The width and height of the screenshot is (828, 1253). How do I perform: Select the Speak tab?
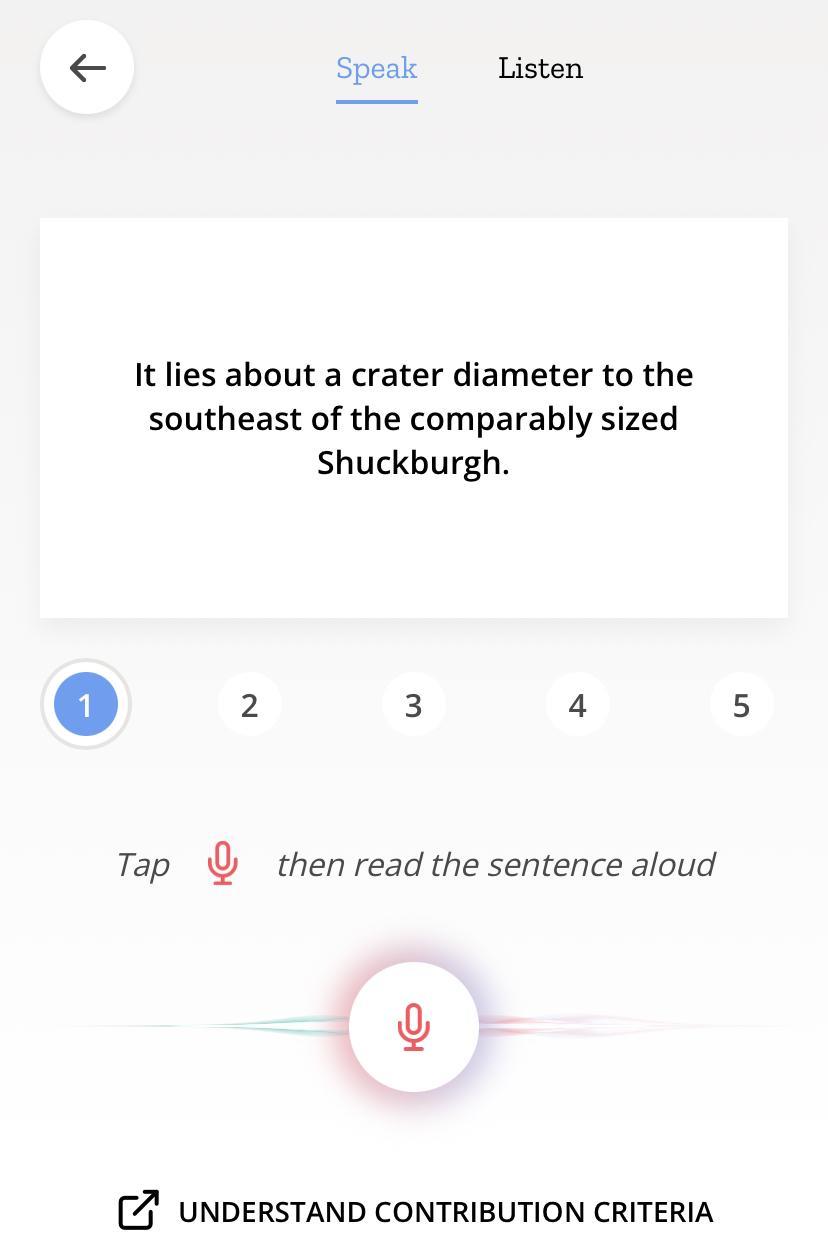(376, 68)
